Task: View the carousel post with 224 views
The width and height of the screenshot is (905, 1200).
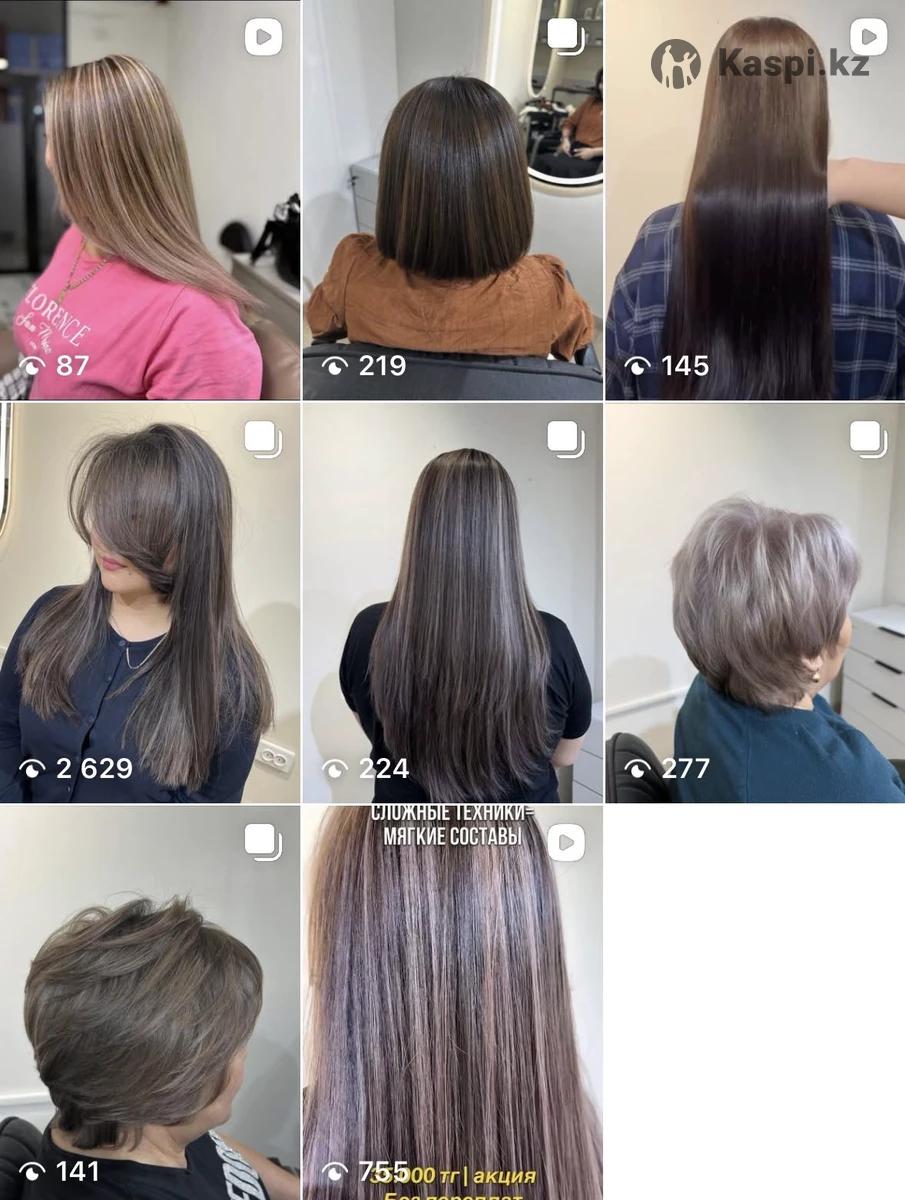Action: (x=452, y=603)
